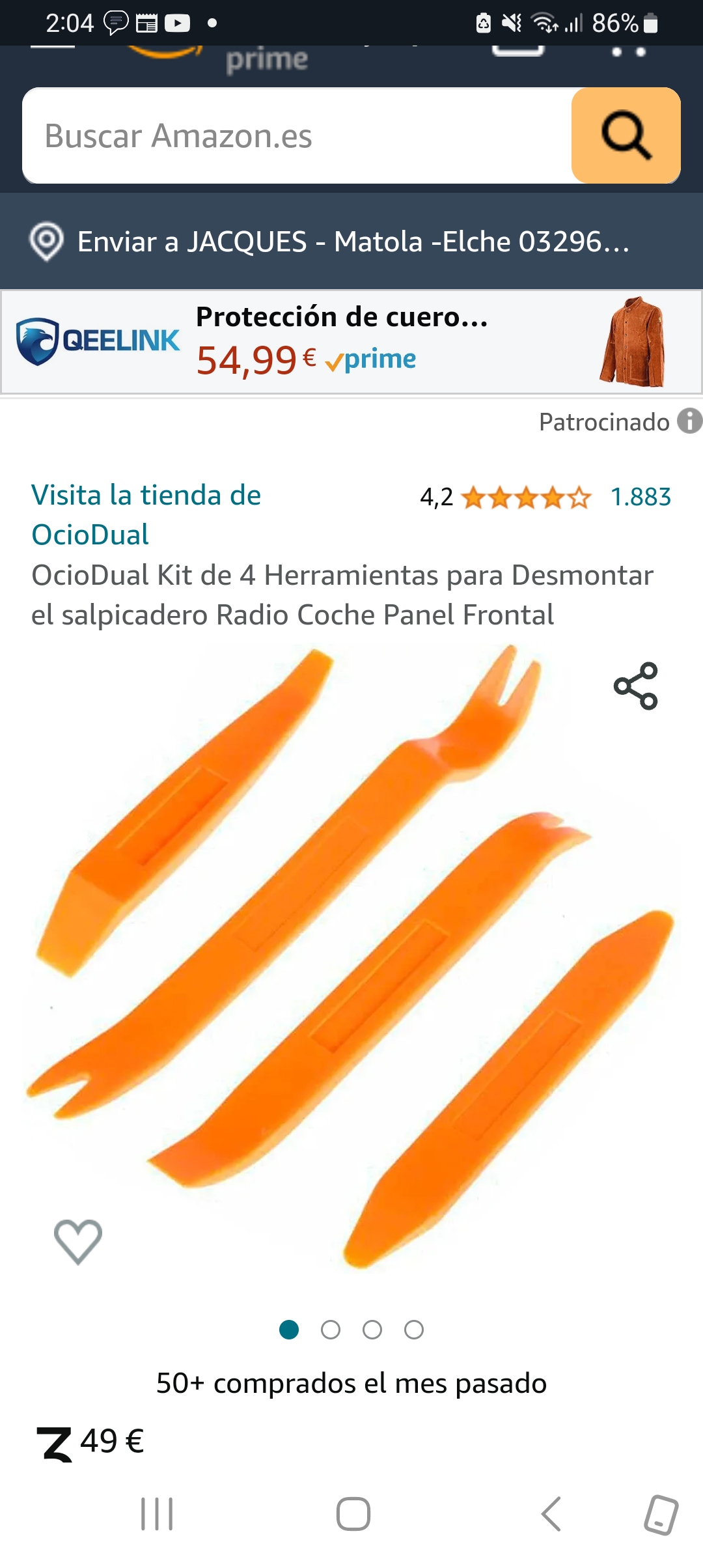Select the second image page dot
This screenshot has height=1568, width=703.
point(331,1330)
